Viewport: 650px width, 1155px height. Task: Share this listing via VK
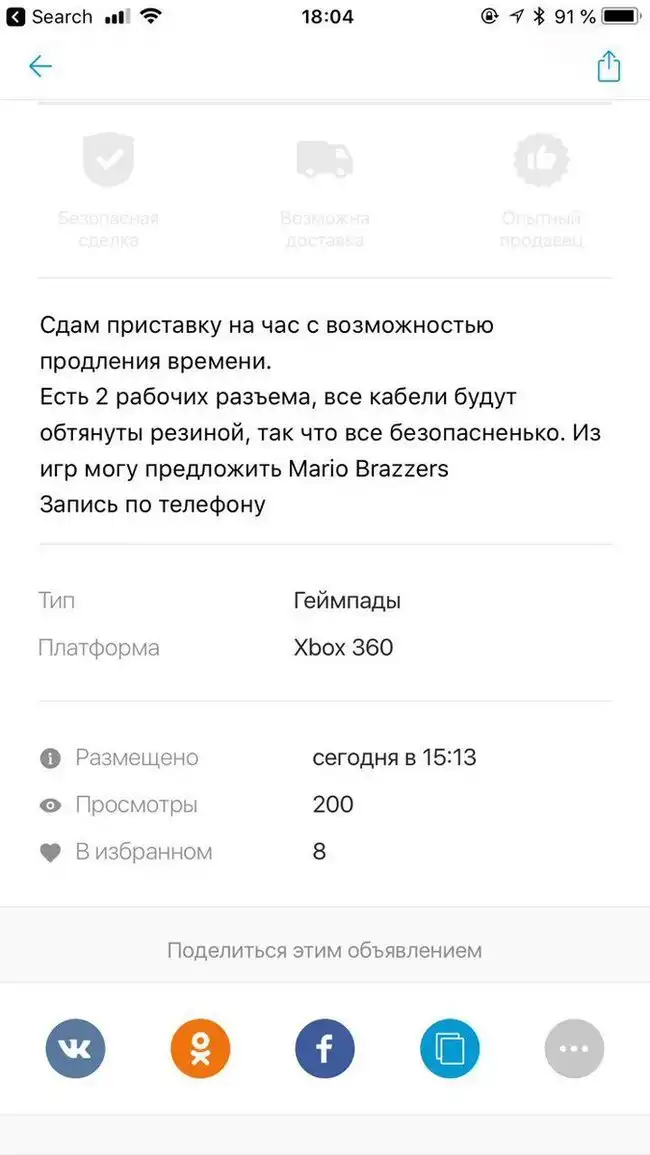[x=75, y=1048]
